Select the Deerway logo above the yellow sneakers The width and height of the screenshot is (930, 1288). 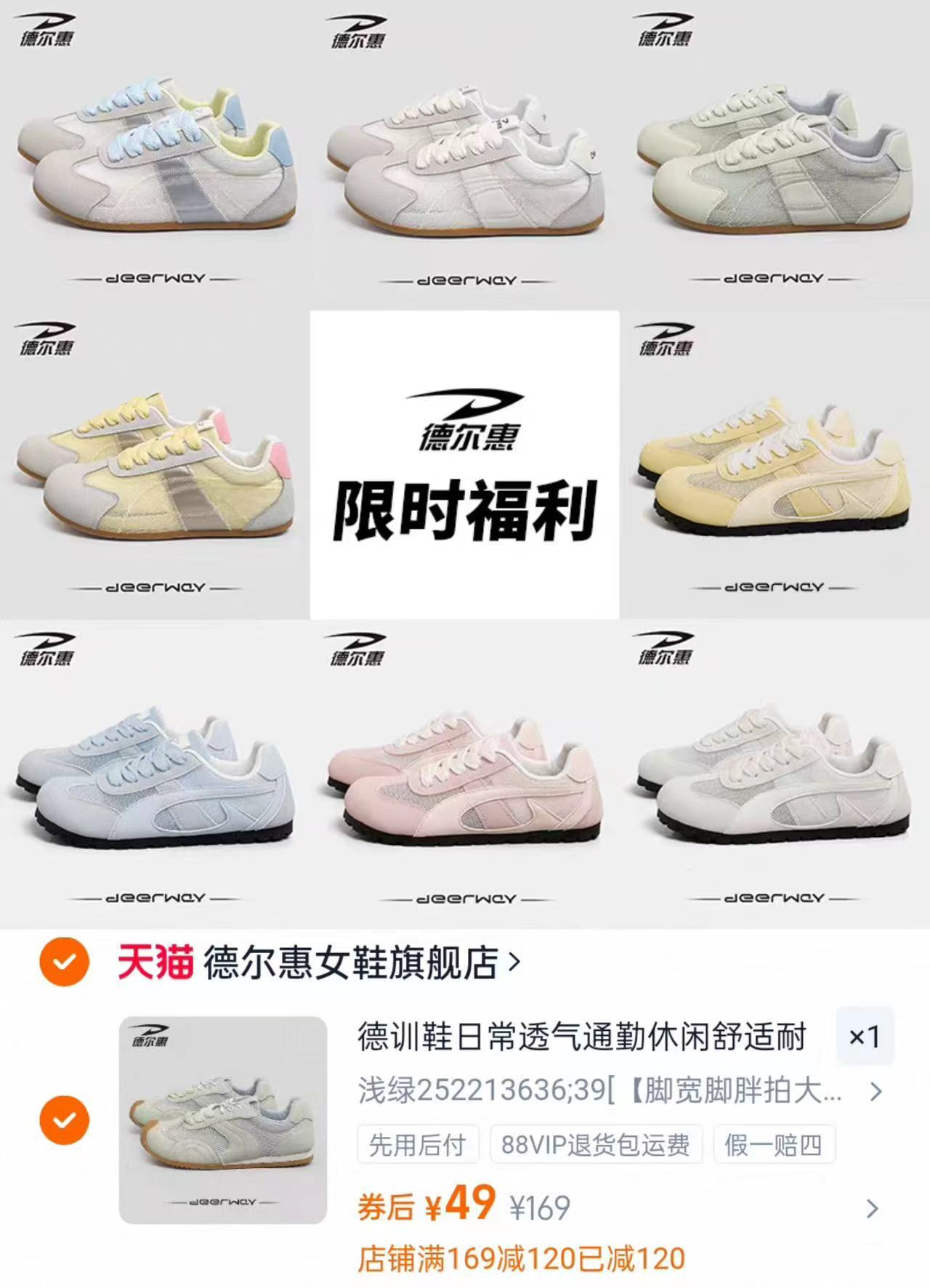click(666, 339)
